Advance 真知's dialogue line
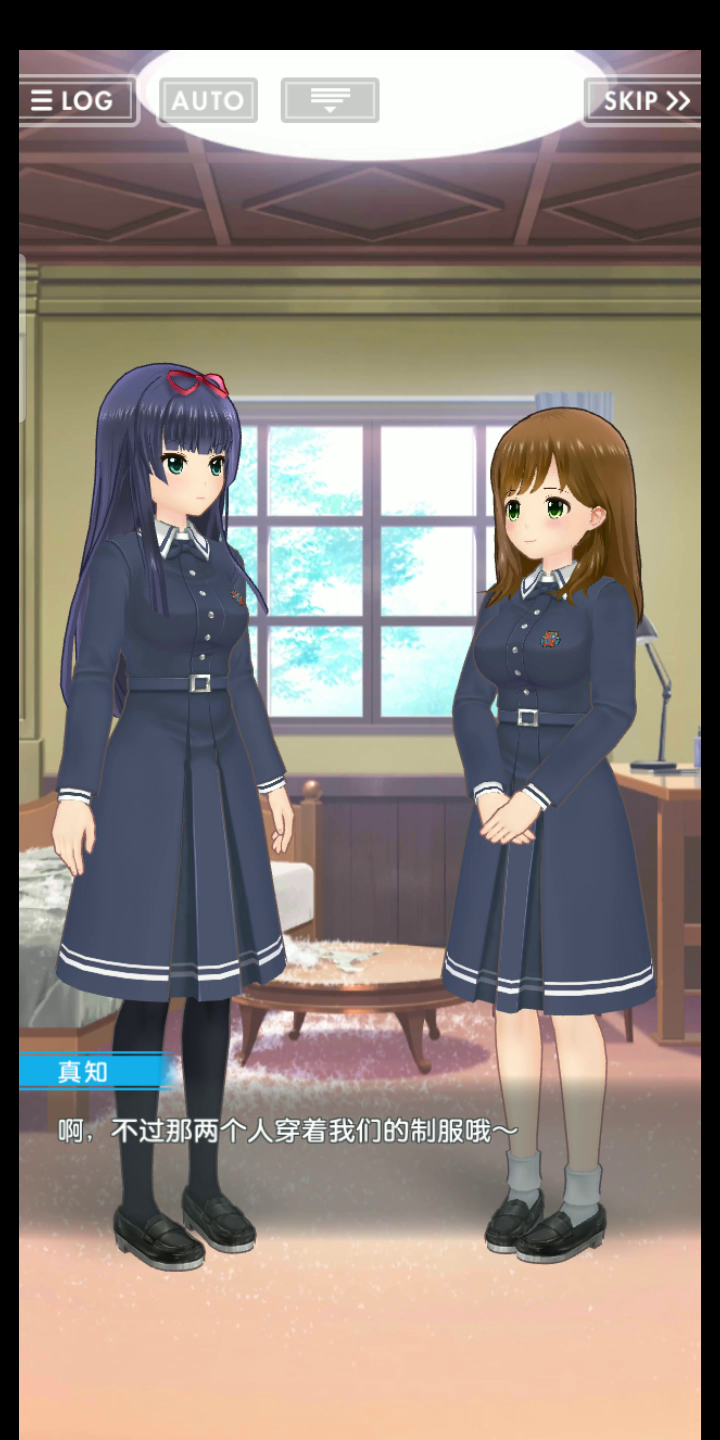The height and width of the screenshot is (1440, 720). 288,1132
